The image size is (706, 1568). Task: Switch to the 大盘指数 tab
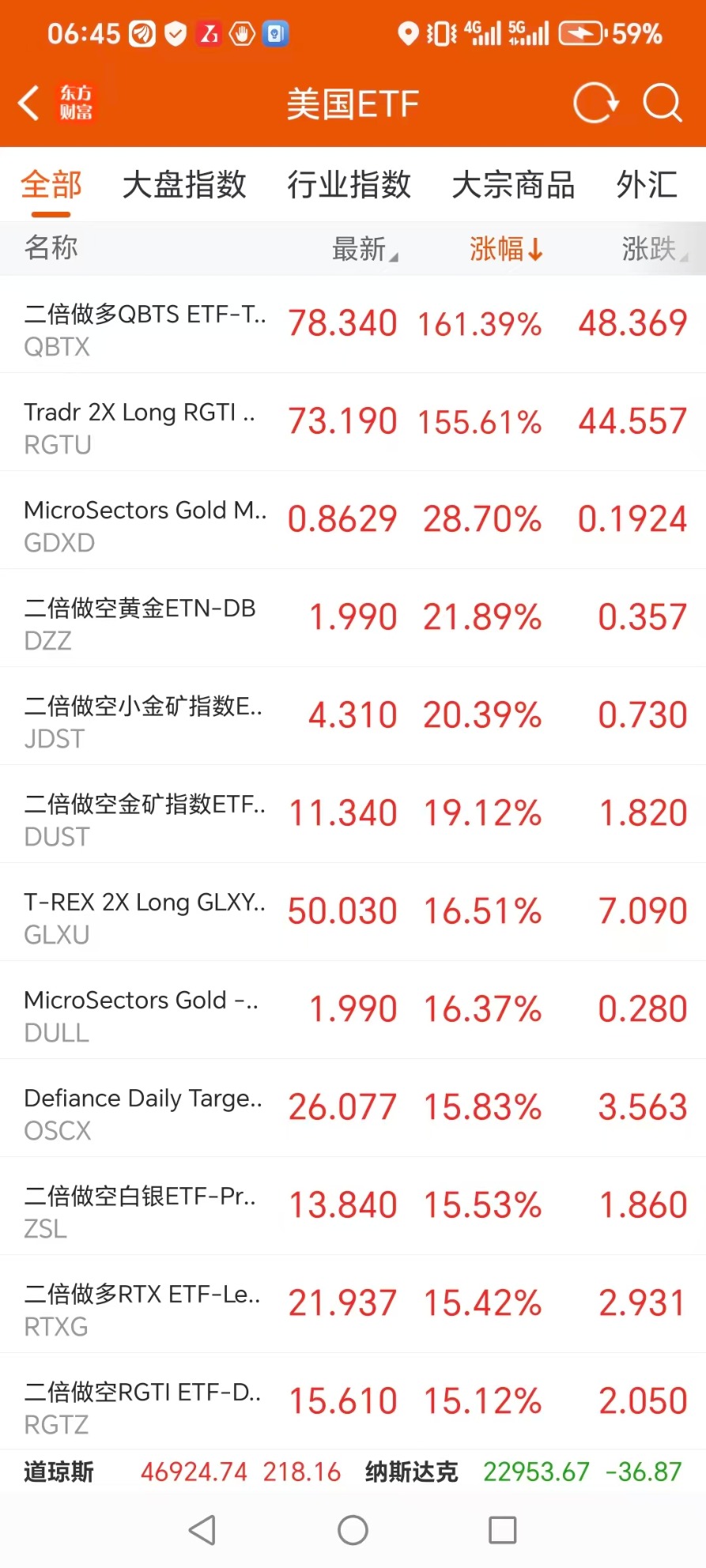184,185
